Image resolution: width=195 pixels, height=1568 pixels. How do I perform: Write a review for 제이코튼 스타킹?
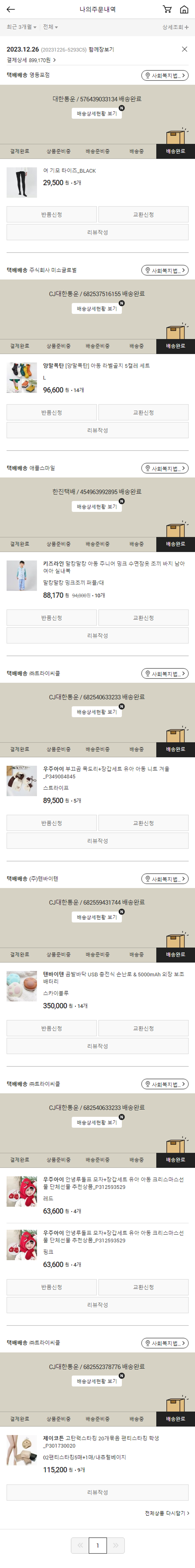[97, 1492]
